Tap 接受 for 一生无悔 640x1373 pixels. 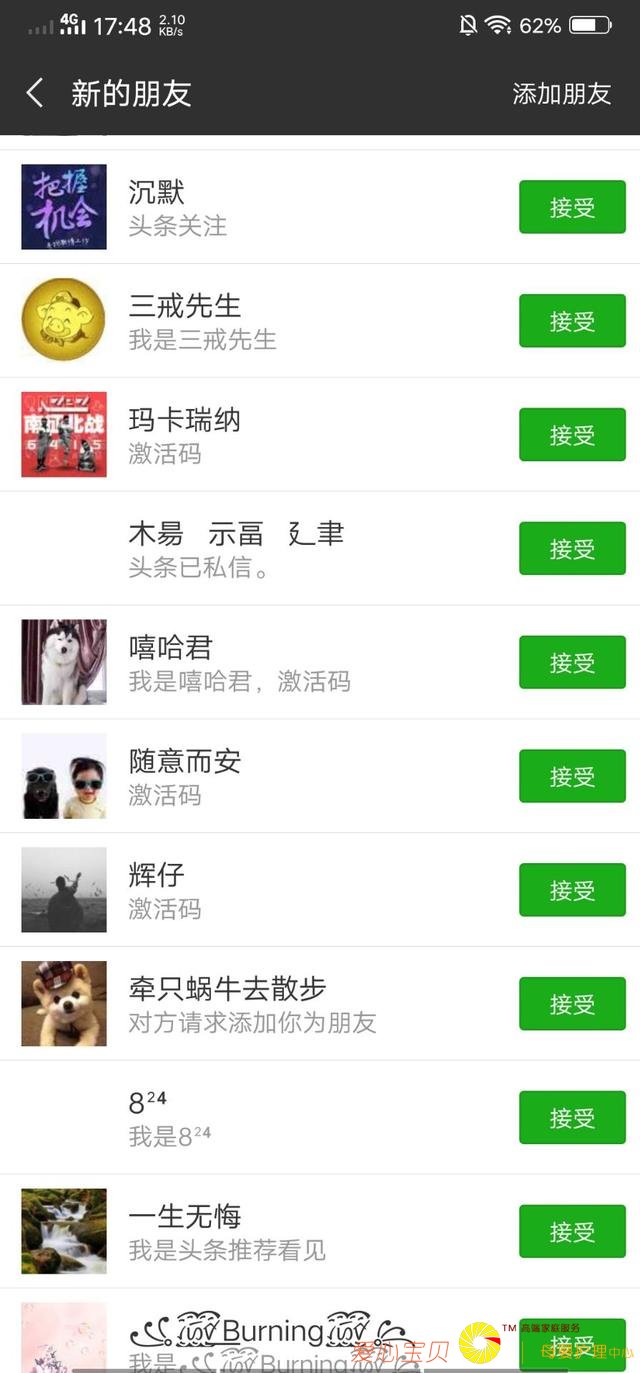(x=571, y=1232)
